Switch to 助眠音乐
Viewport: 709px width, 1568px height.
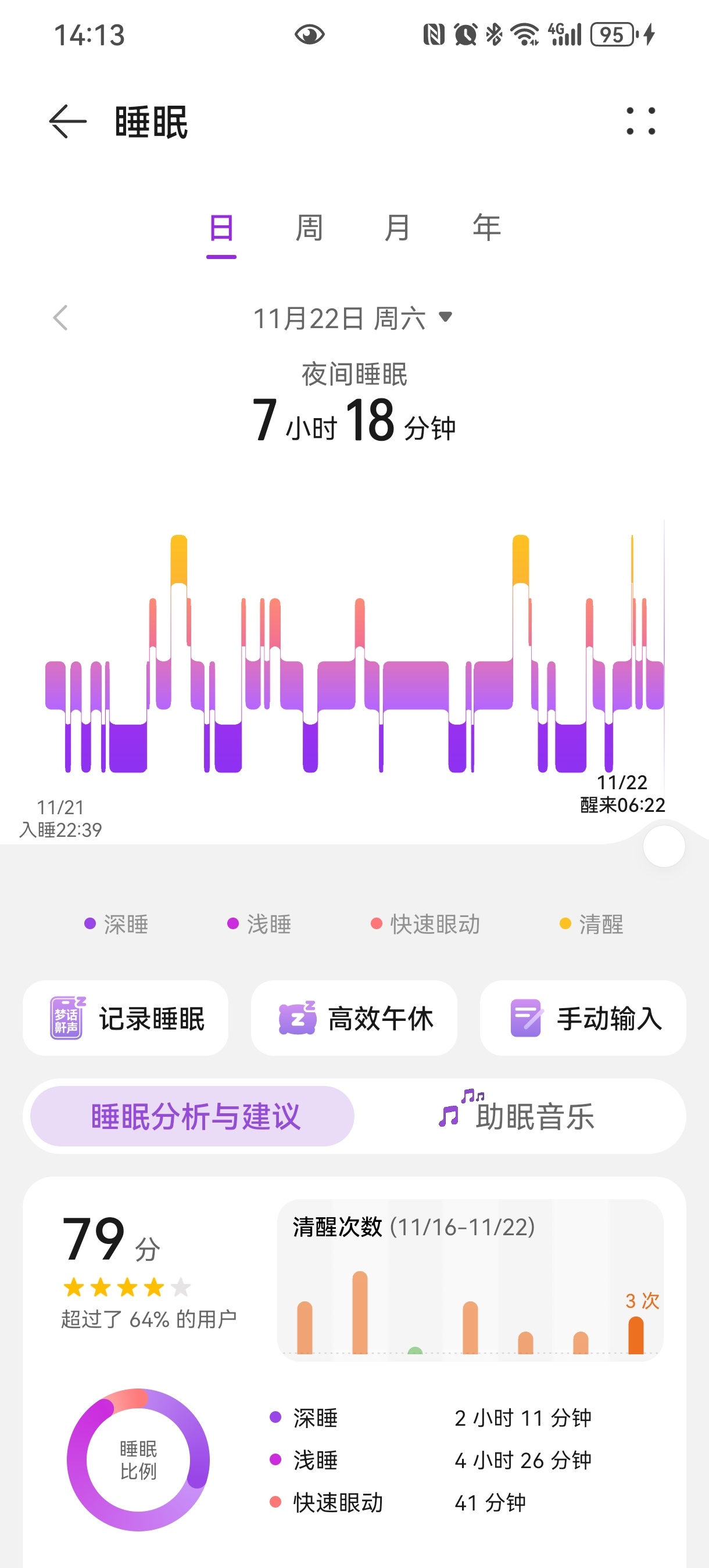pos(518,1116)
